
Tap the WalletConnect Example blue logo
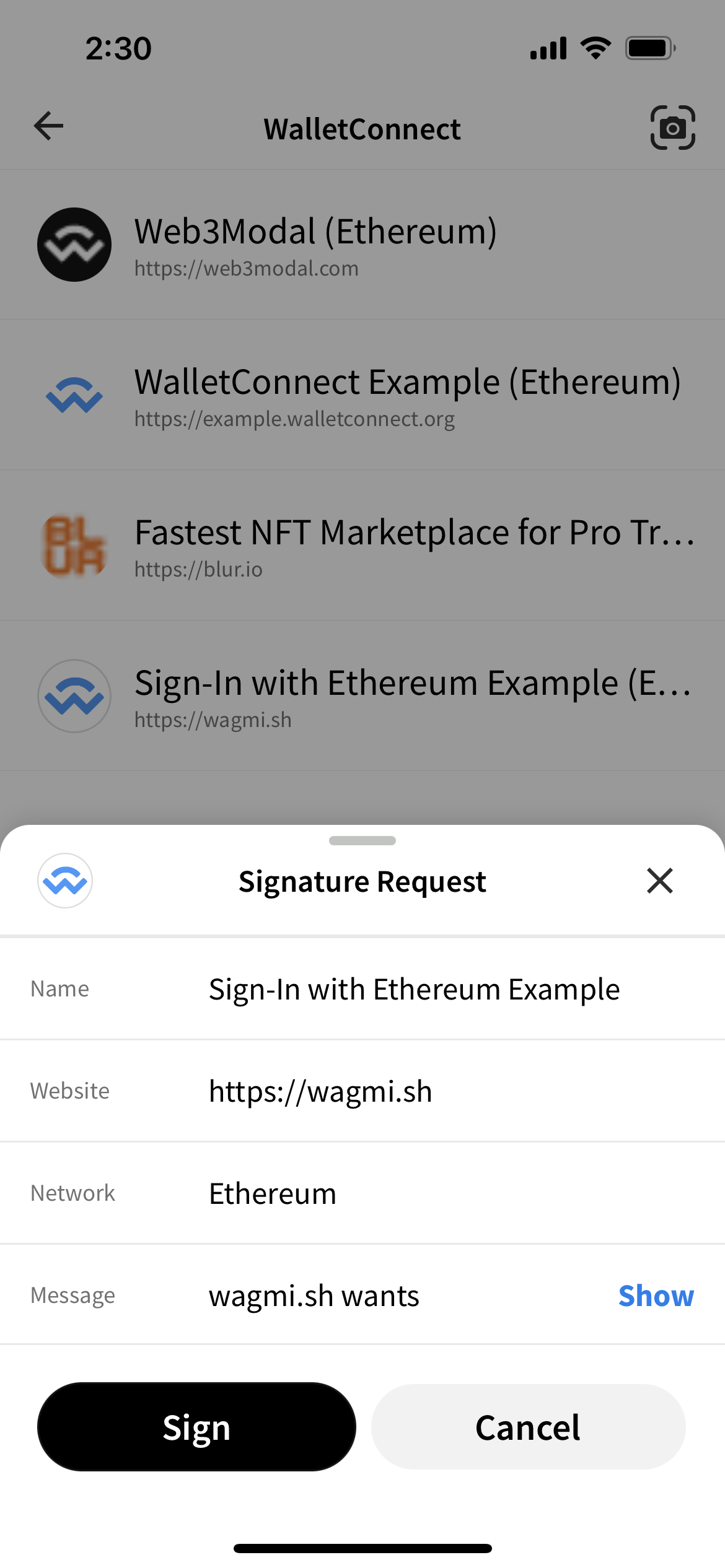click(74, 396)
